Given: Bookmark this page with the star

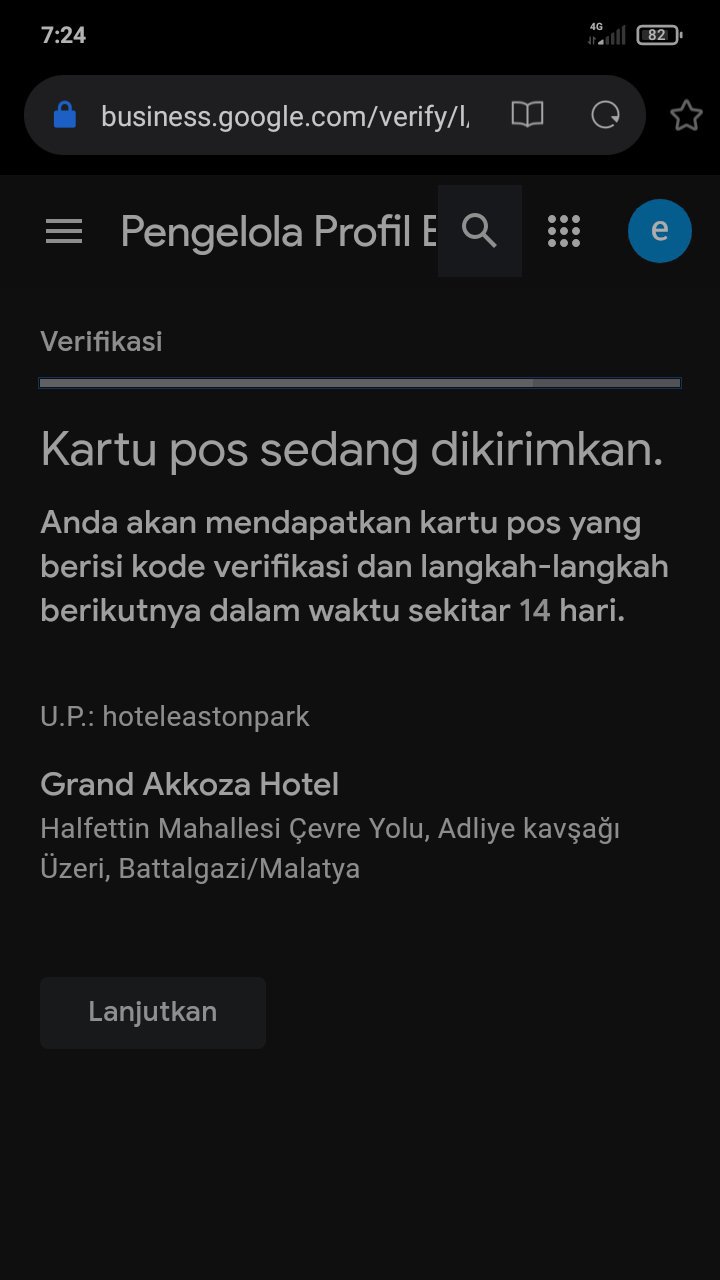Looking at the screenshot, I should pyautogui.click(x=686, y=116).
